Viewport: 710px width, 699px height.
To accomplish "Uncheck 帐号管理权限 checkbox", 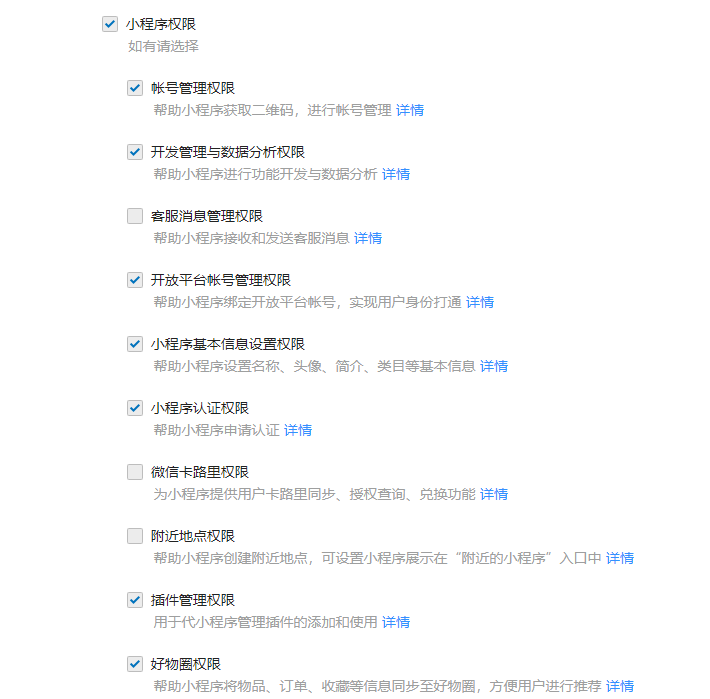I will click(135, 88).
